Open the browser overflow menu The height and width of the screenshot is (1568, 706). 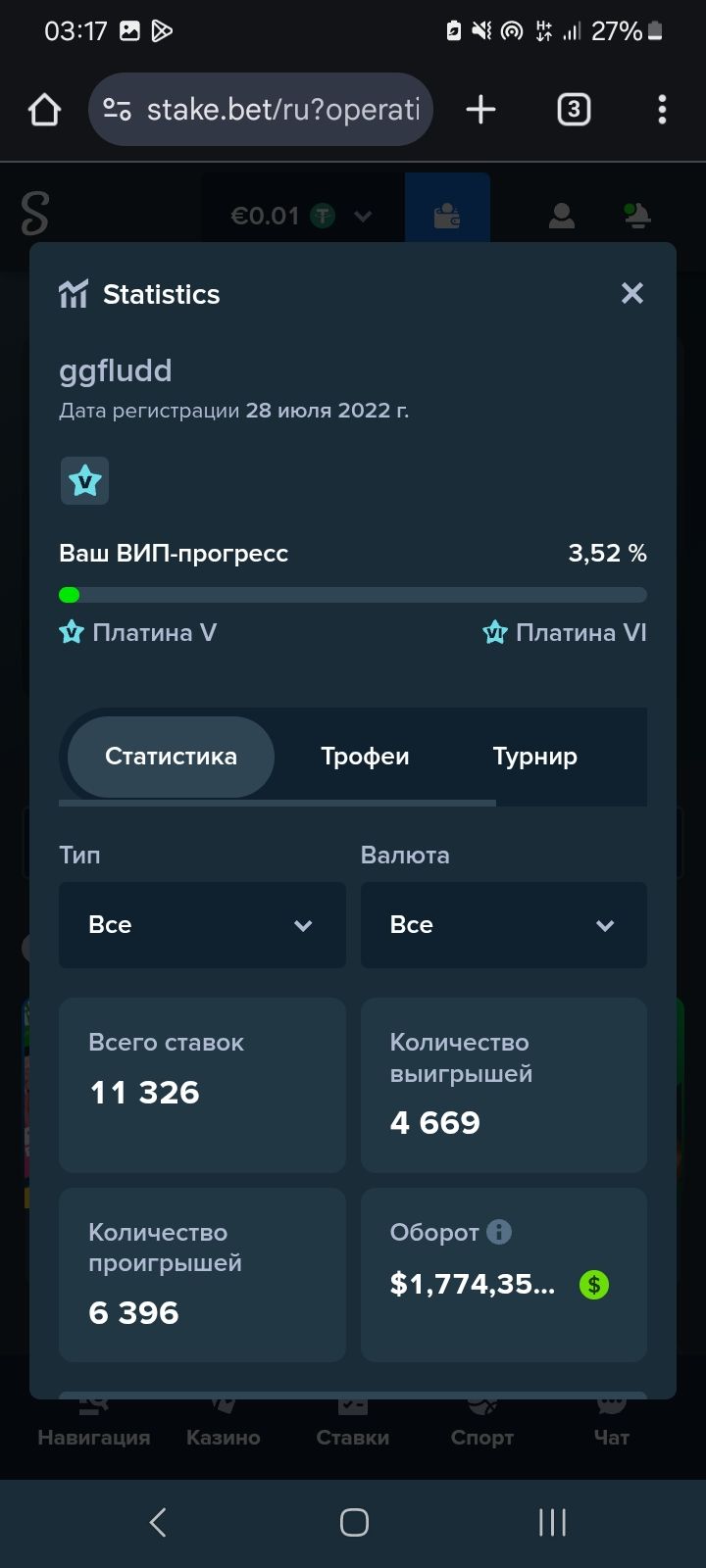point(662,110)
